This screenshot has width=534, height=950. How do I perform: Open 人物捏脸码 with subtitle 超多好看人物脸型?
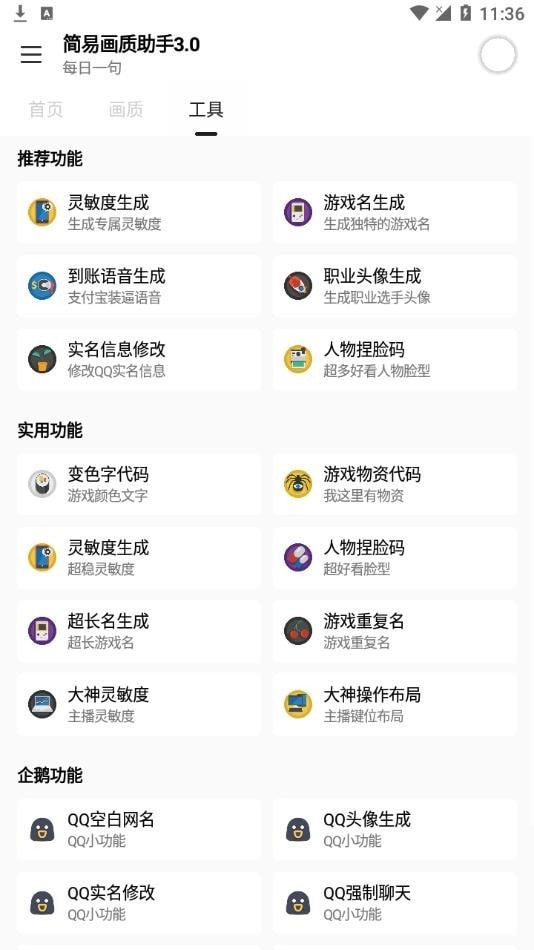(x=395, y=359)
